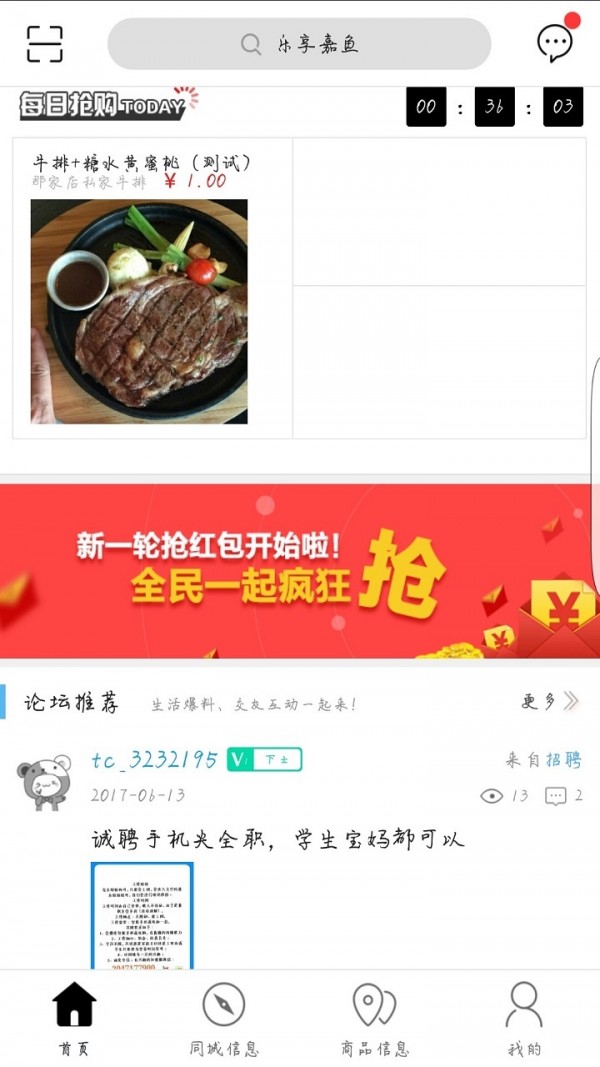
Task: Switch to the 商品信息 tab
Action: [374, 1017]
